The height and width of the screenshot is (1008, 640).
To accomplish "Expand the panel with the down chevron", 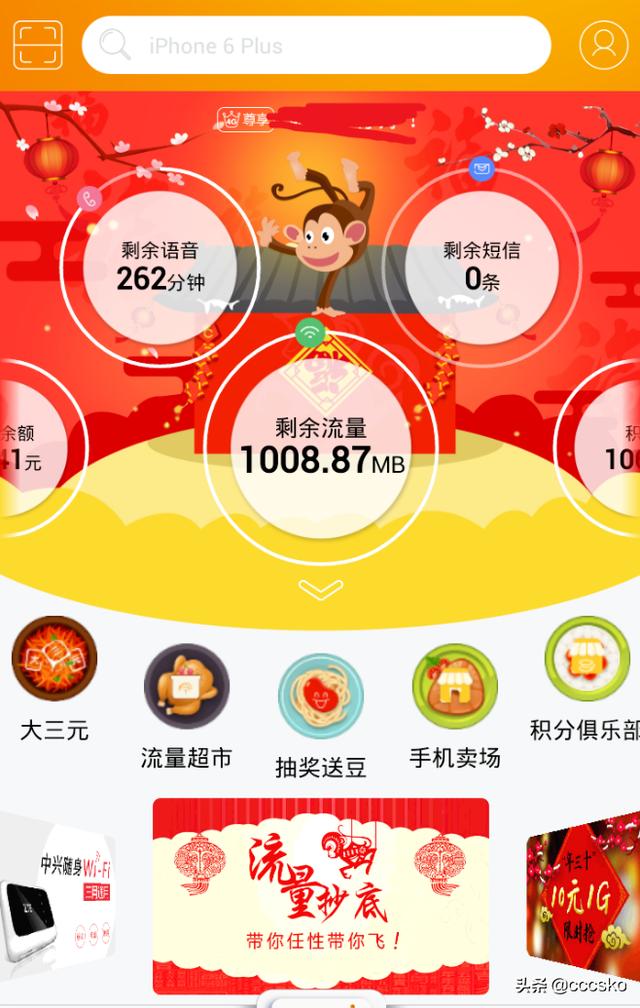I will coord(321,590).
